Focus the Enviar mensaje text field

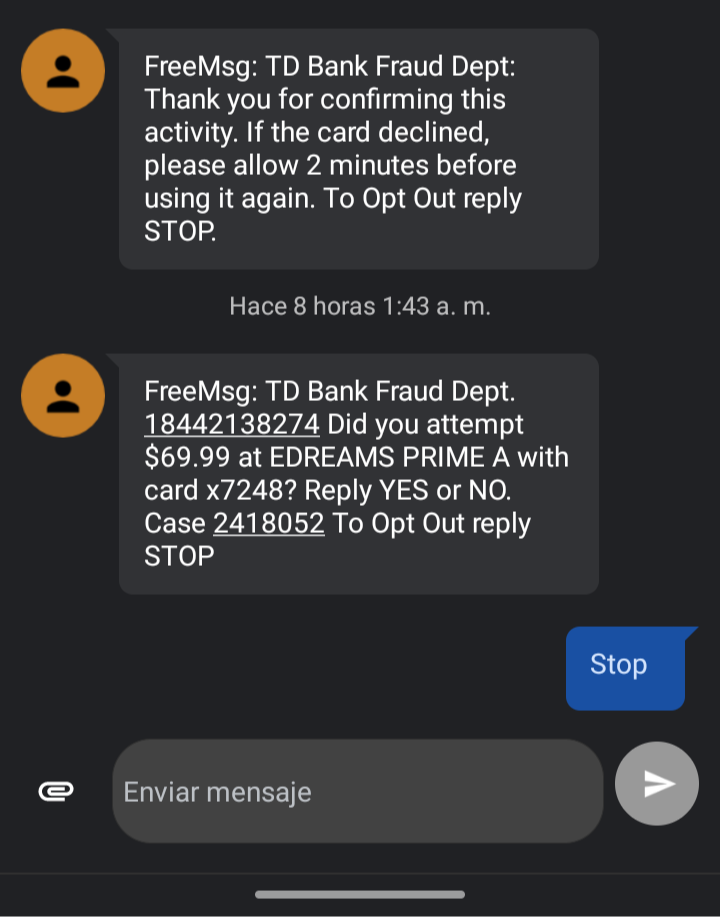(357, 792)
